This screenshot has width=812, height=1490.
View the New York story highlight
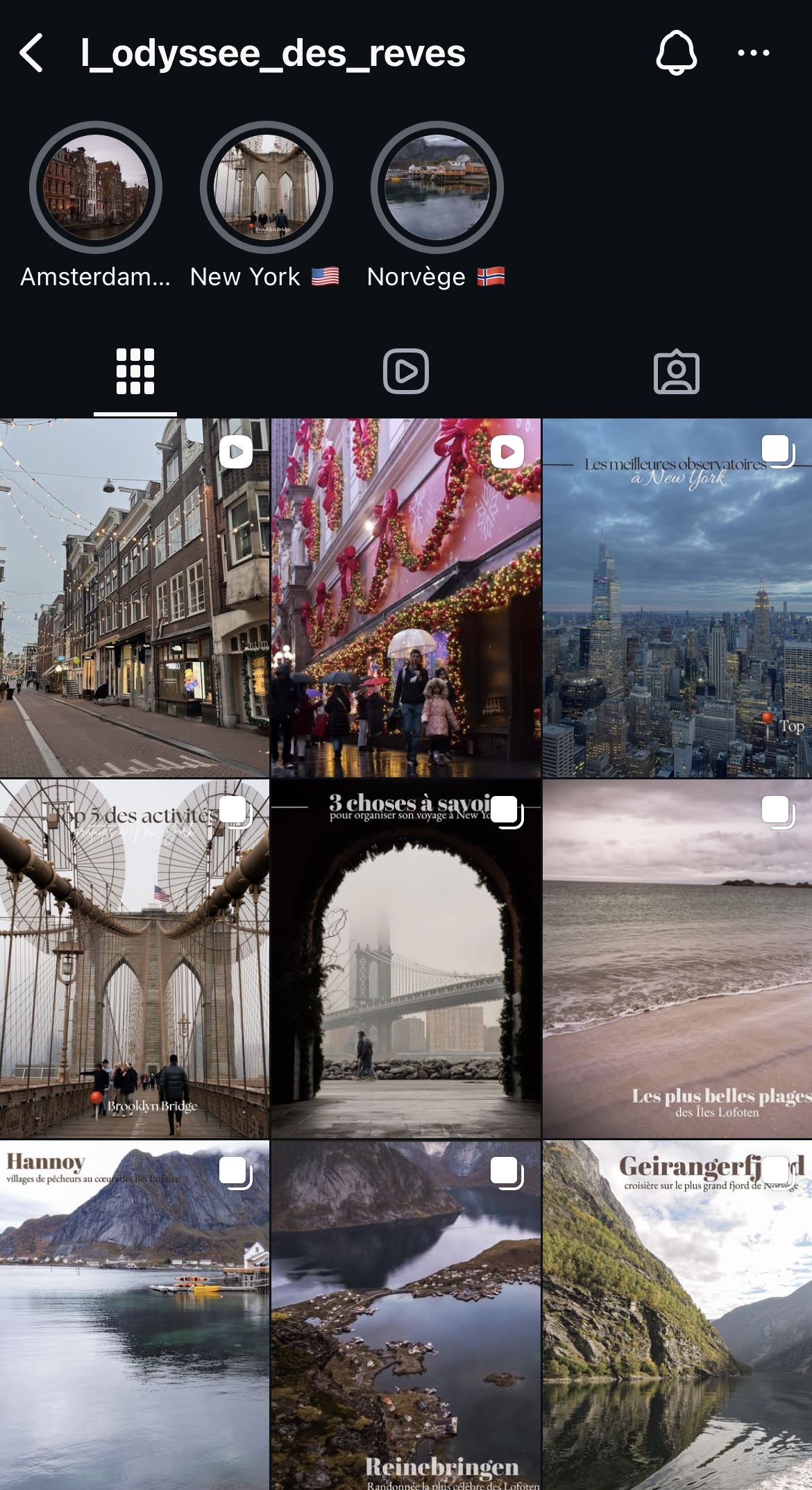267,187
